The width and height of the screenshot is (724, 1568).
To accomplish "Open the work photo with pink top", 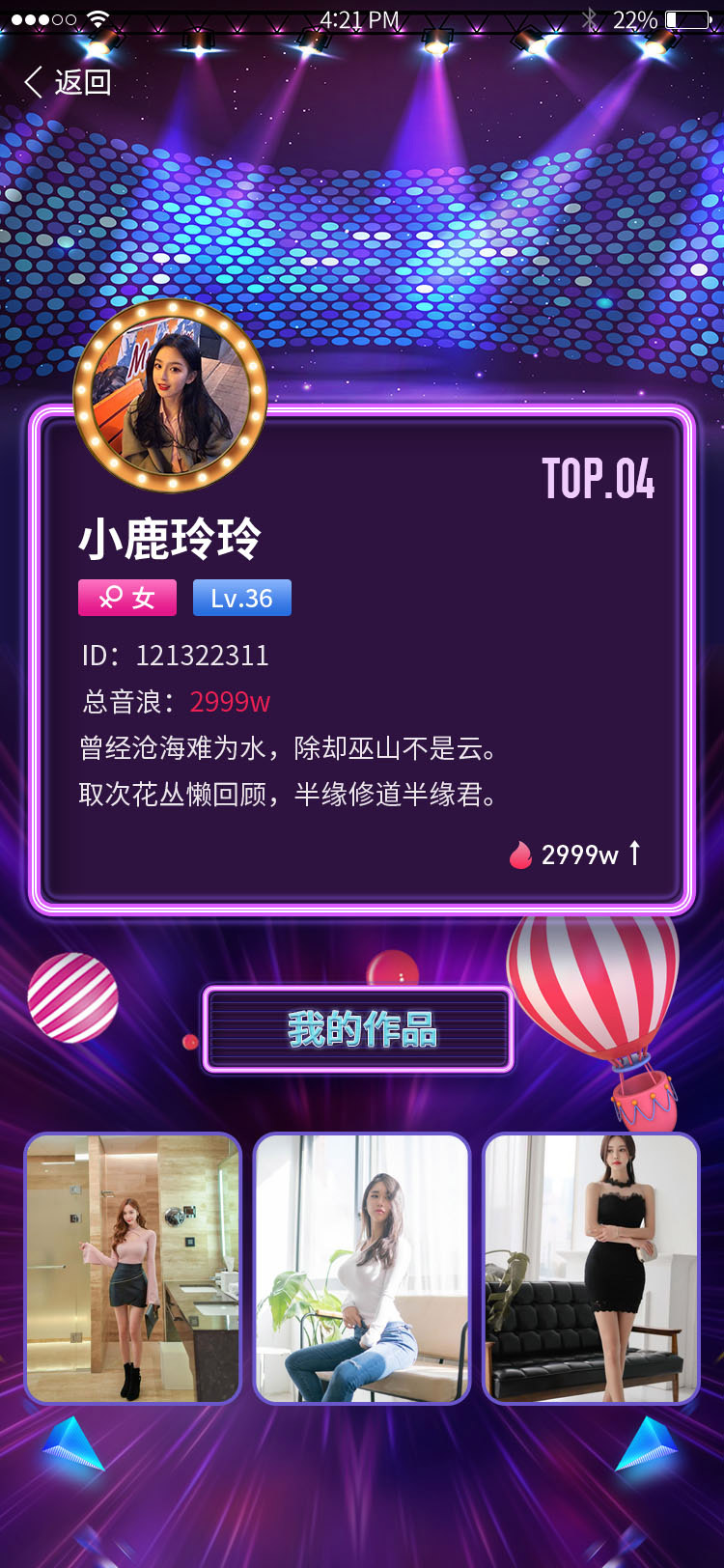I will tap(132, 1268).
